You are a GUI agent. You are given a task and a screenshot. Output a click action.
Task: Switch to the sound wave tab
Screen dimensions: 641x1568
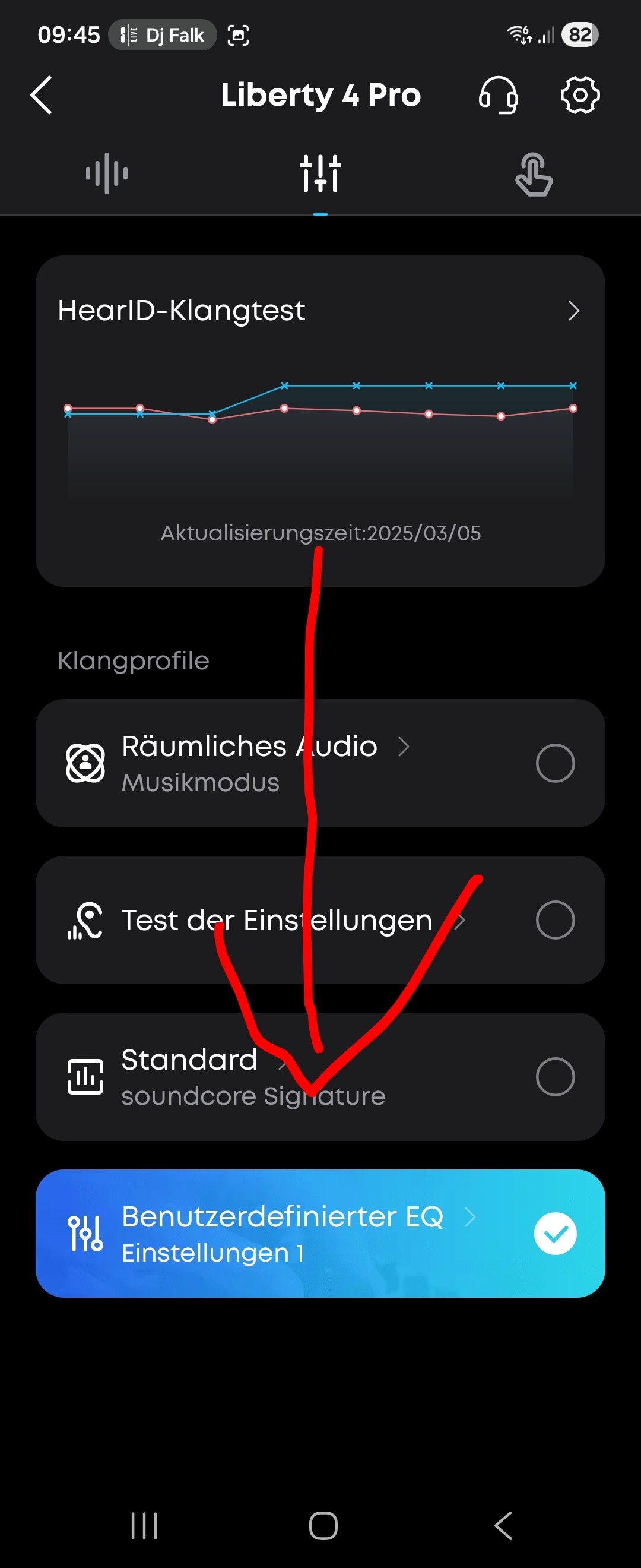[x=107, y=174]
